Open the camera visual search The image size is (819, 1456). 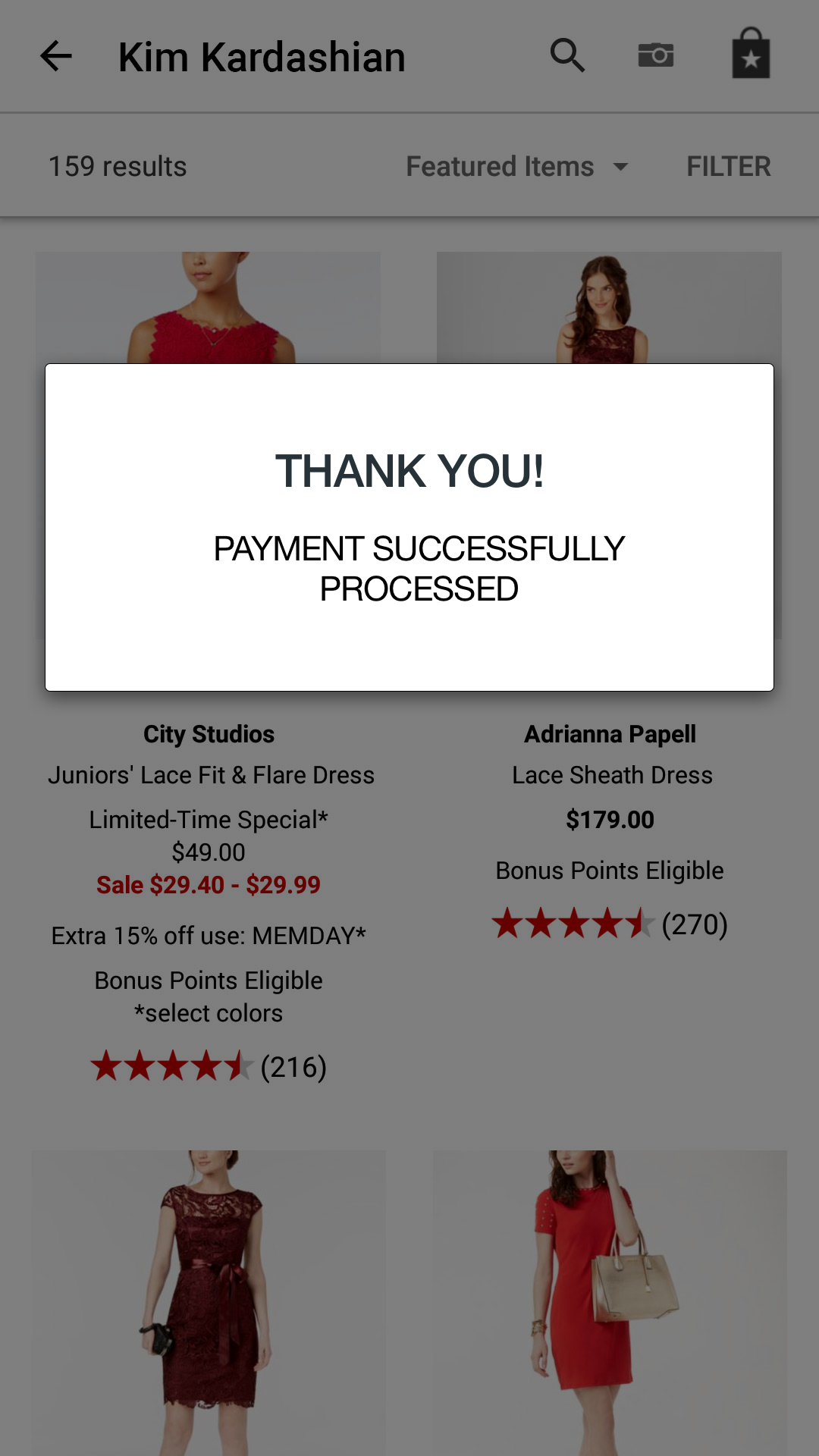tap(656, 55)
